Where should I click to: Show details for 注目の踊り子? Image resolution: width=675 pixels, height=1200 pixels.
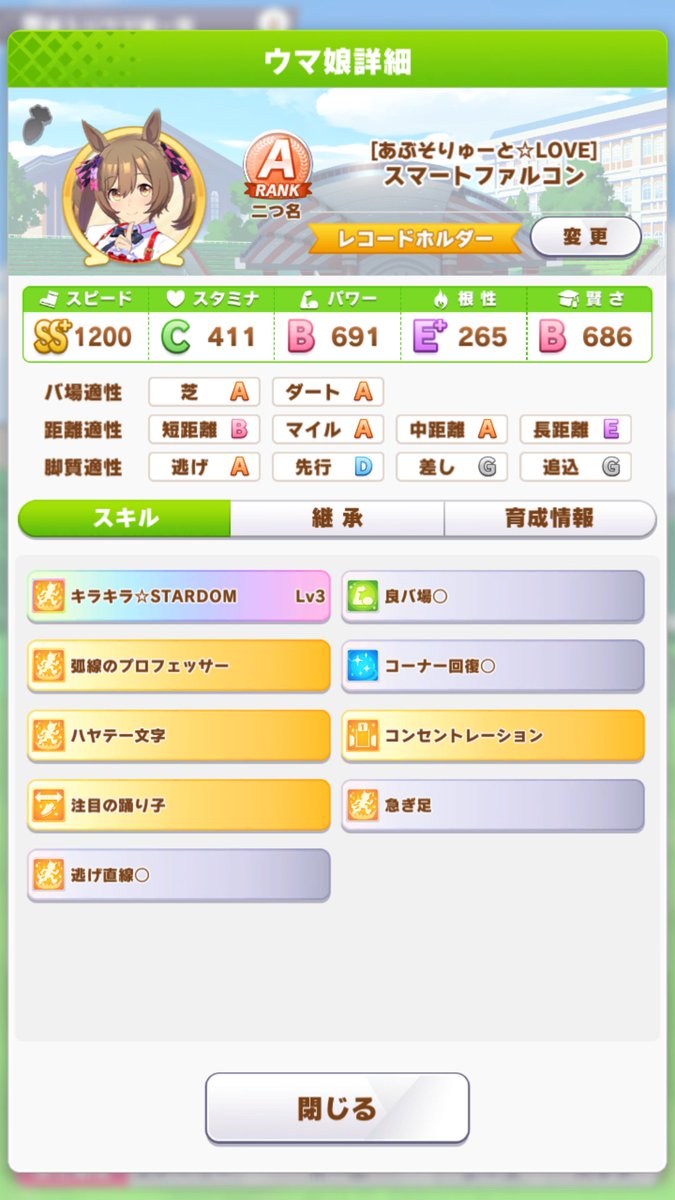(x=179, y=805)
